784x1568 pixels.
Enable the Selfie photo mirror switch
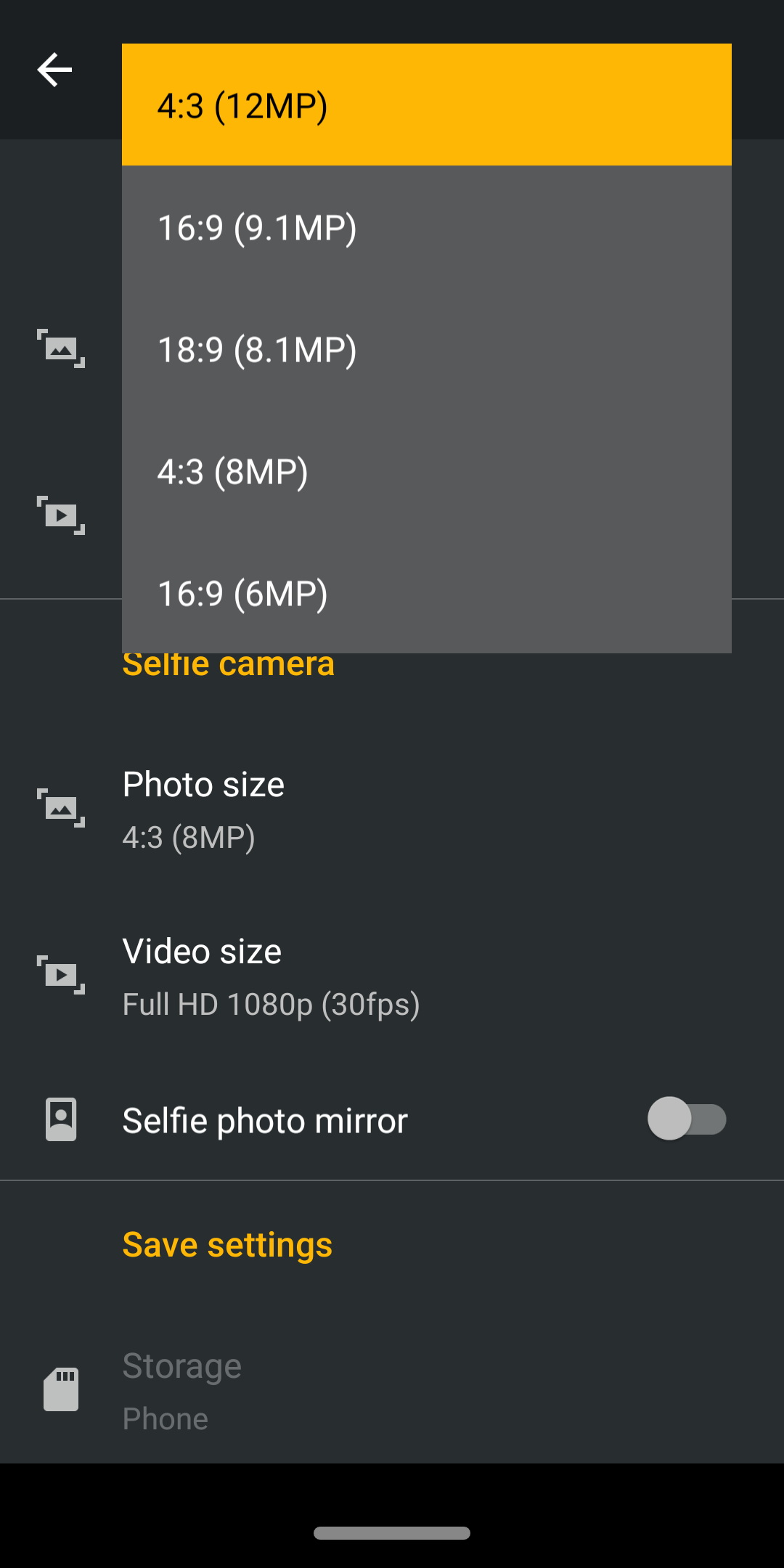(x=687, y=1119)
